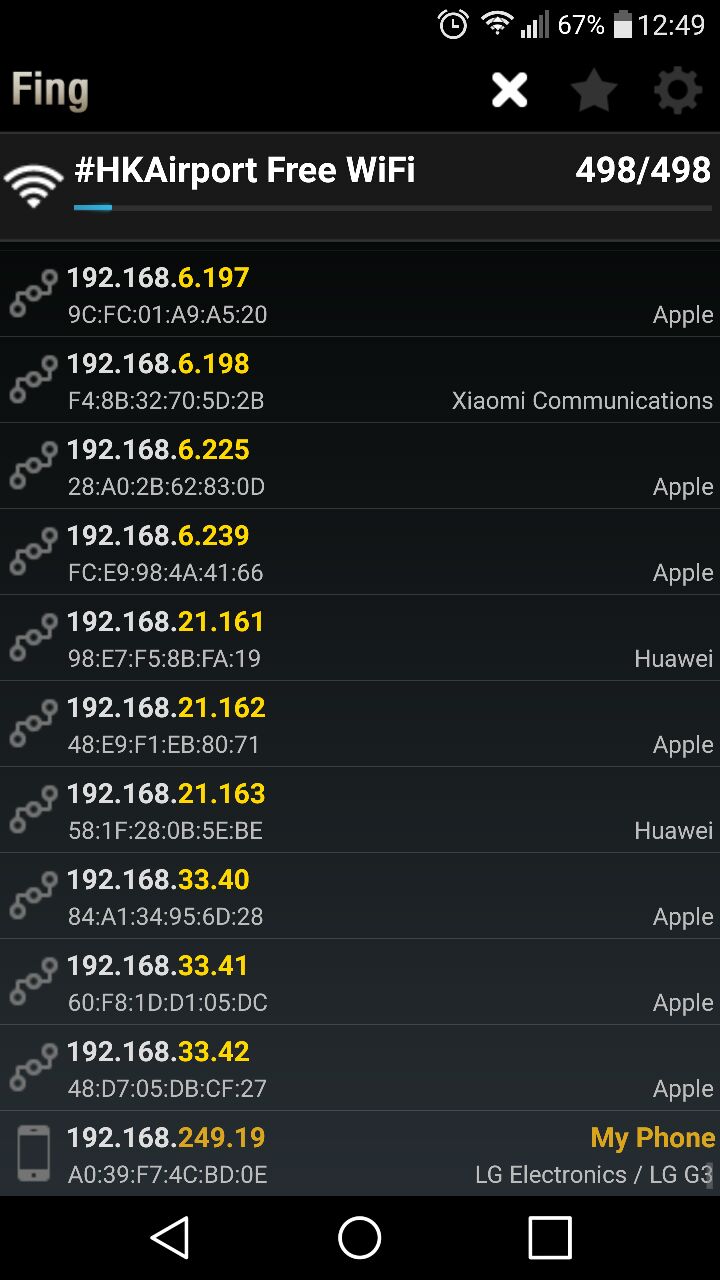Stop the network scan with X
The width and height of the screenshot is (720, 1280).
[509, 91]
